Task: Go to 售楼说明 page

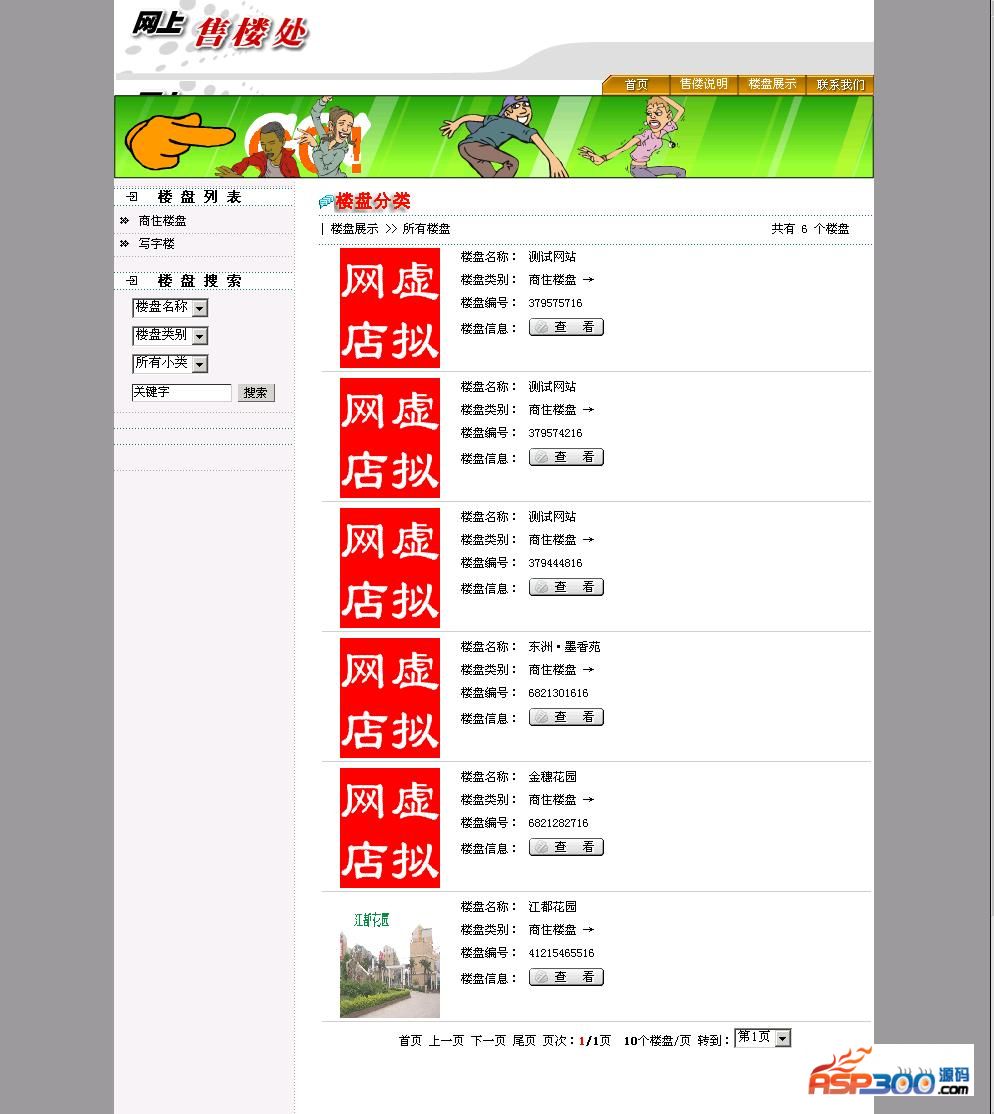Action: 704,85
